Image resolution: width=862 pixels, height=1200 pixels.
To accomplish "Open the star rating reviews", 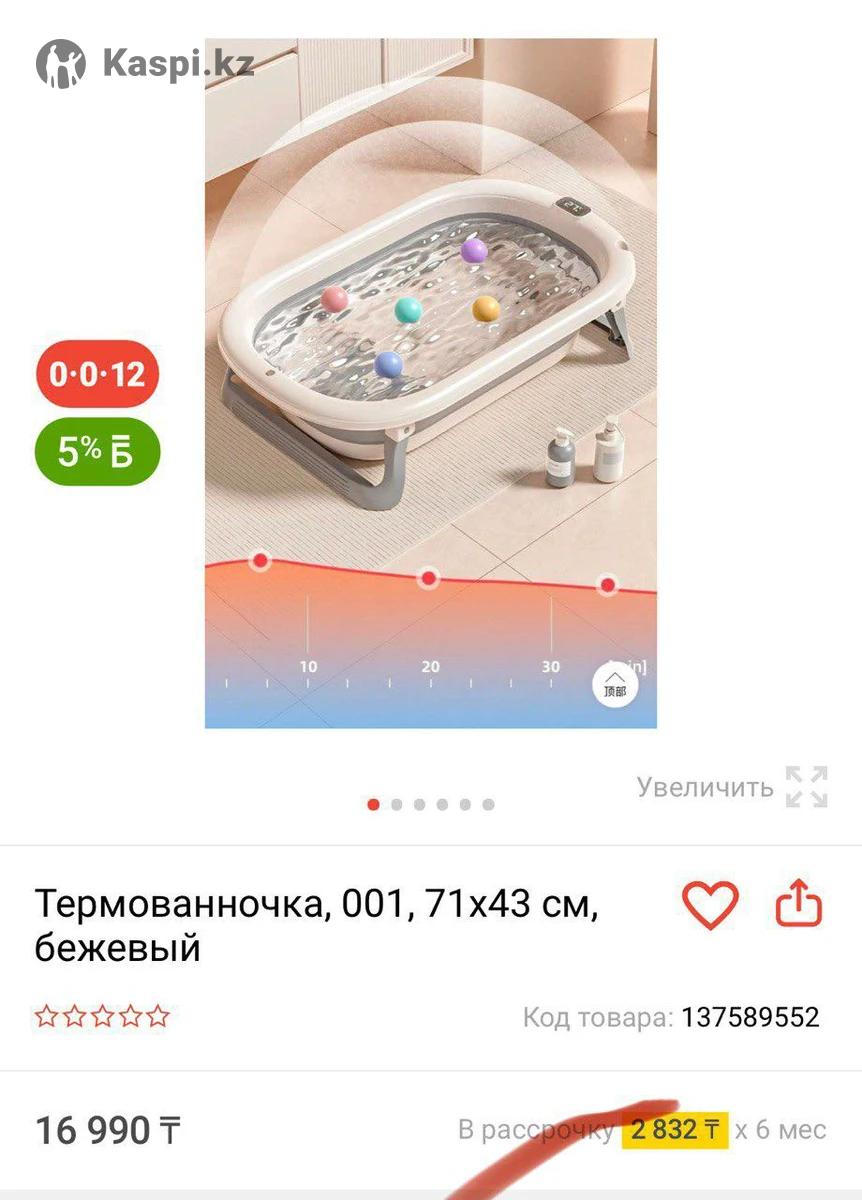I will pos(102,1017).
